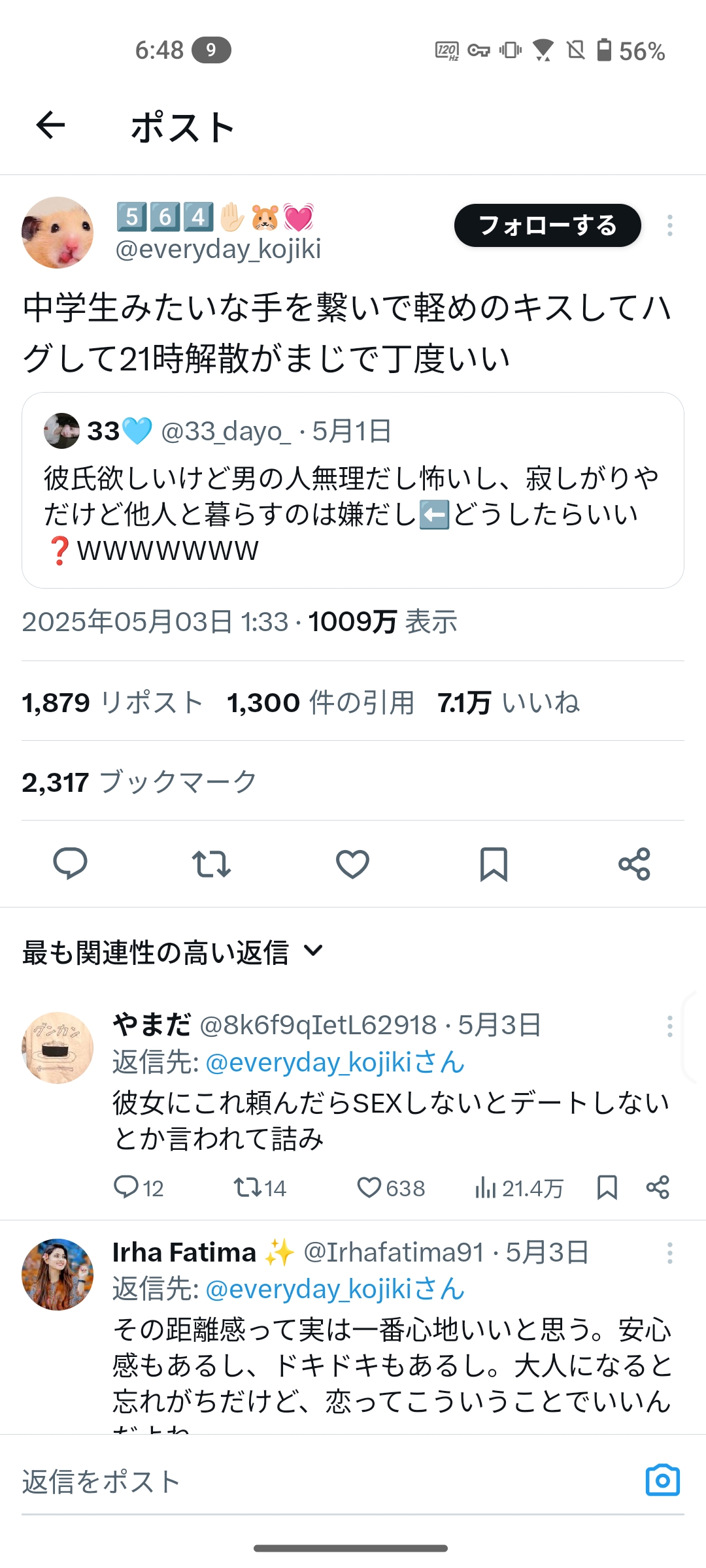The height and width of the screenshot is (1568, 706).
Task: View the 7.1万 いいね list
Action: (509, 702)
